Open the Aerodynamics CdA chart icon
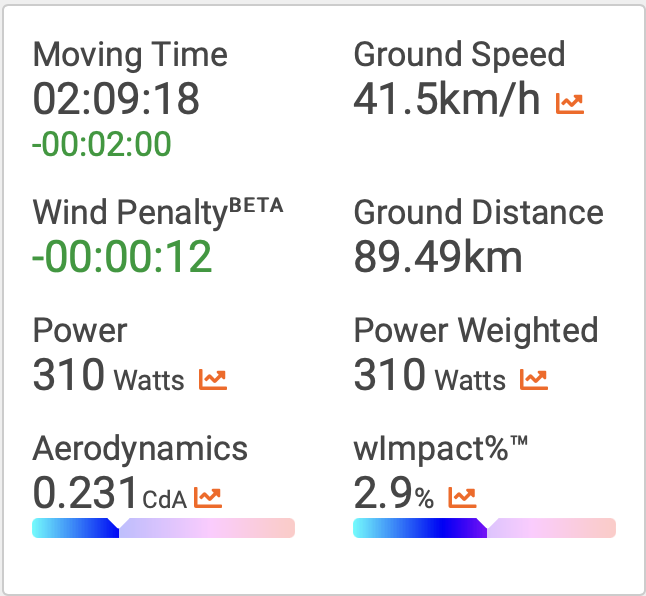 coord(208,496)
